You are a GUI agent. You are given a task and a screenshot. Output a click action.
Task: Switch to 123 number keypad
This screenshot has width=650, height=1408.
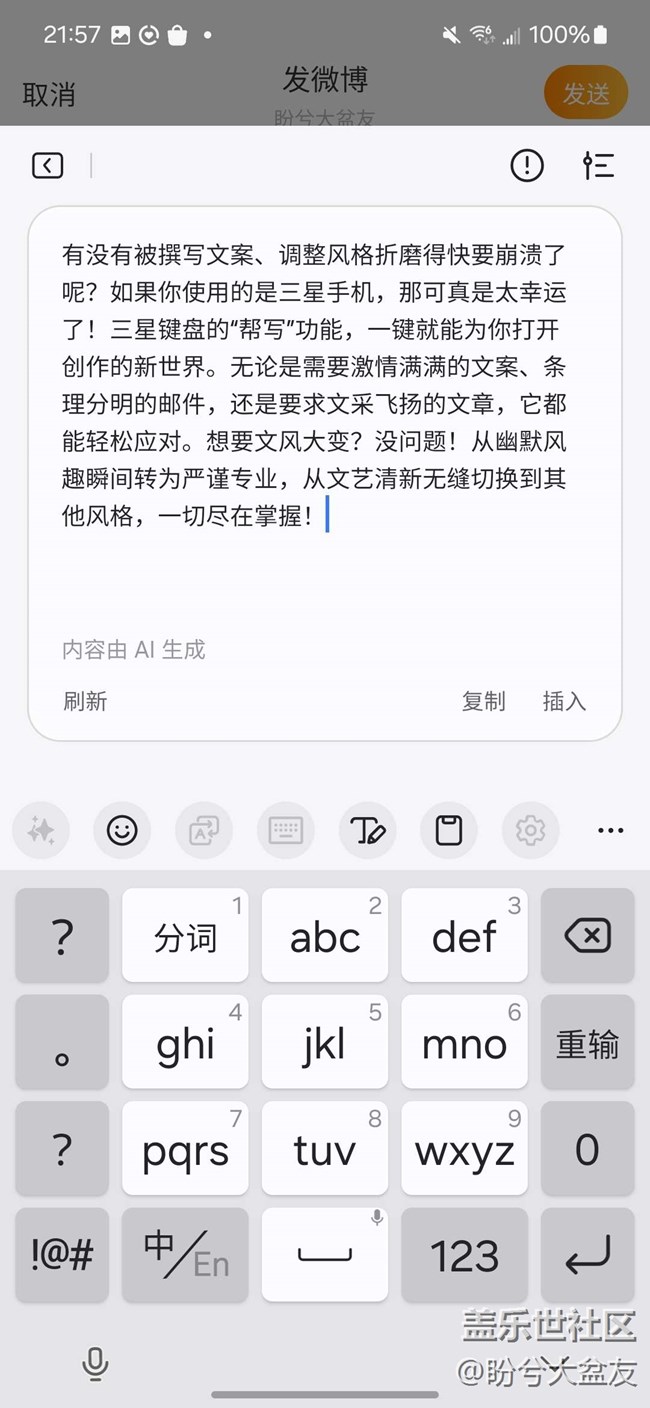click(x=464, y=1255)
